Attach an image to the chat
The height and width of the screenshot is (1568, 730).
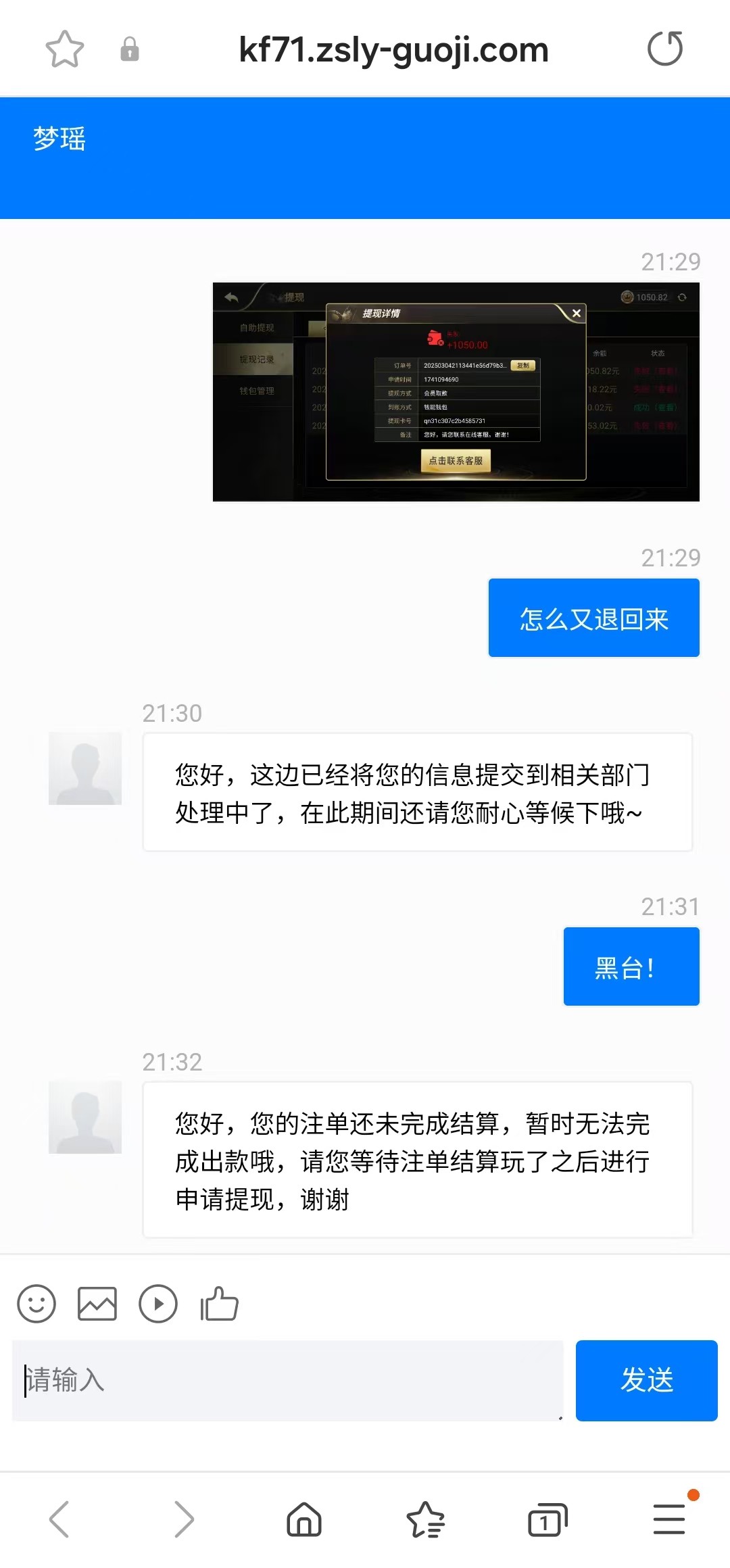[97, 1303]
